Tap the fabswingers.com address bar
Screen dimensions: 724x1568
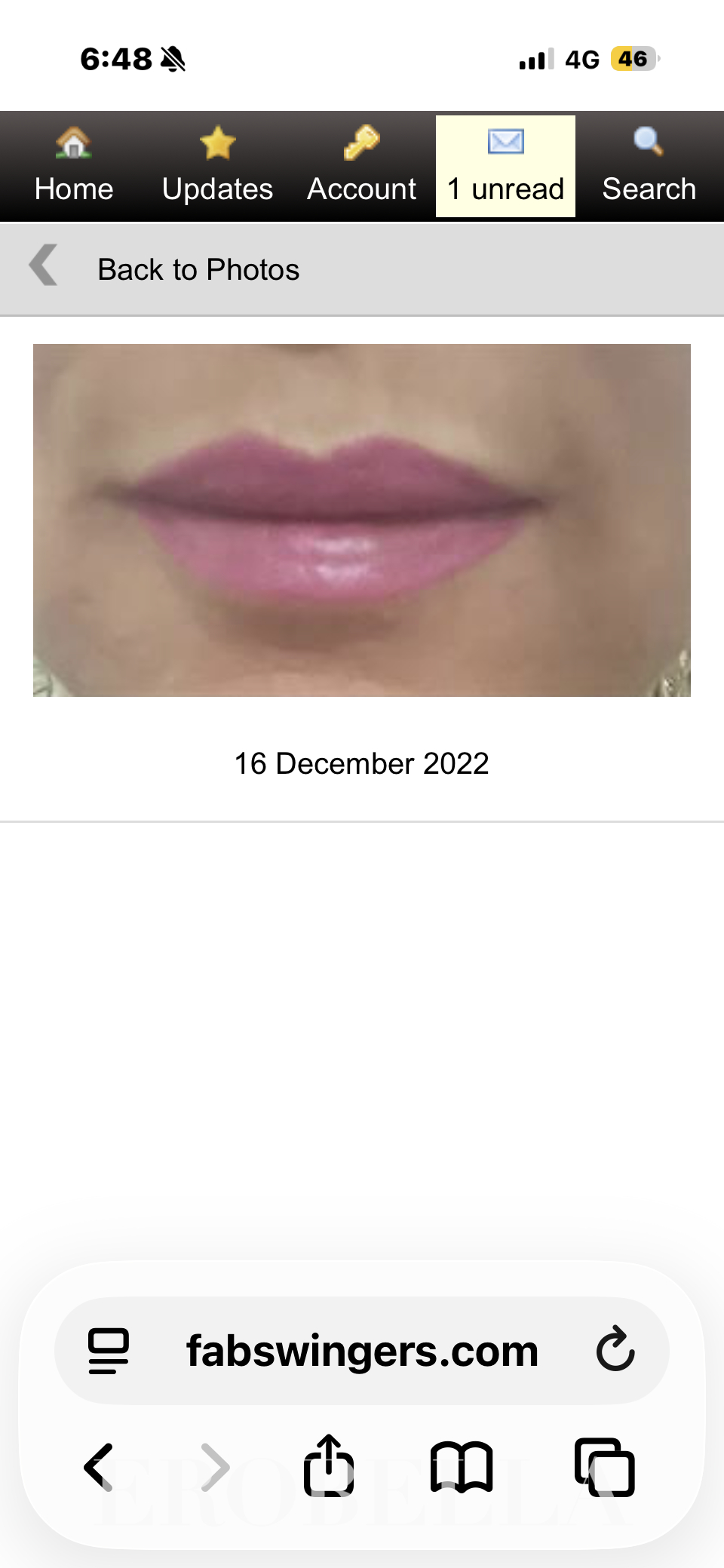click(362, 1351)
